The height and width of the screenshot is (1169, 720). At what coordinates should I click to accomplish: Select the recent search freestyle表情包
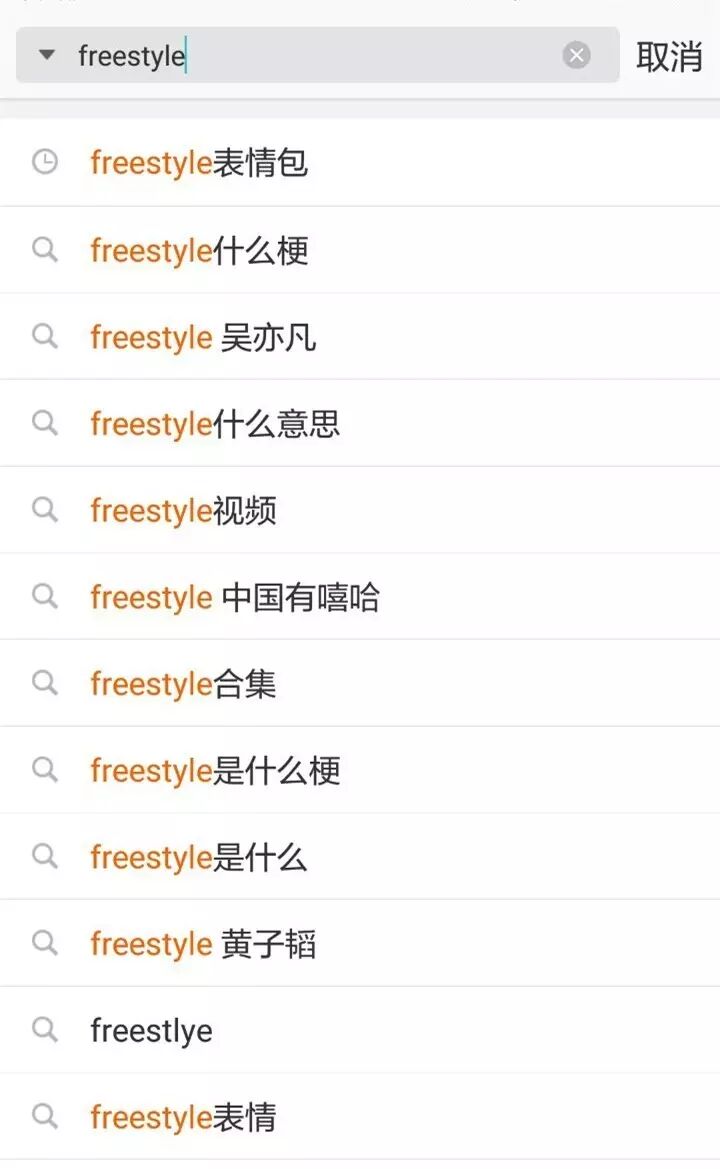coord(199,162)
